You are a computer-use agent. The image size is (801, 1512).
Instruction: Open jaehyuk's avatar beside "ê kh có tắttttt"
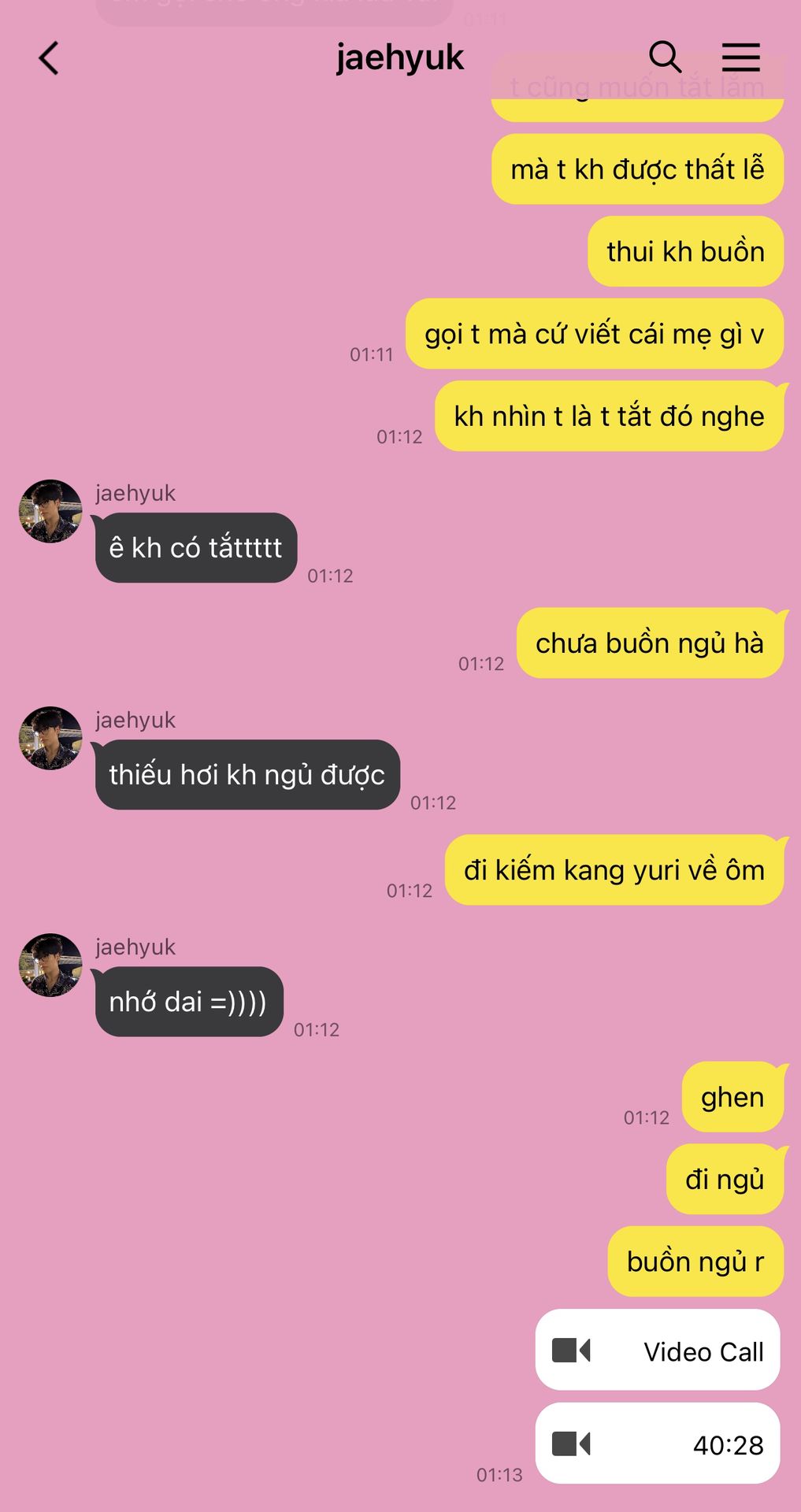click(50, 511)
